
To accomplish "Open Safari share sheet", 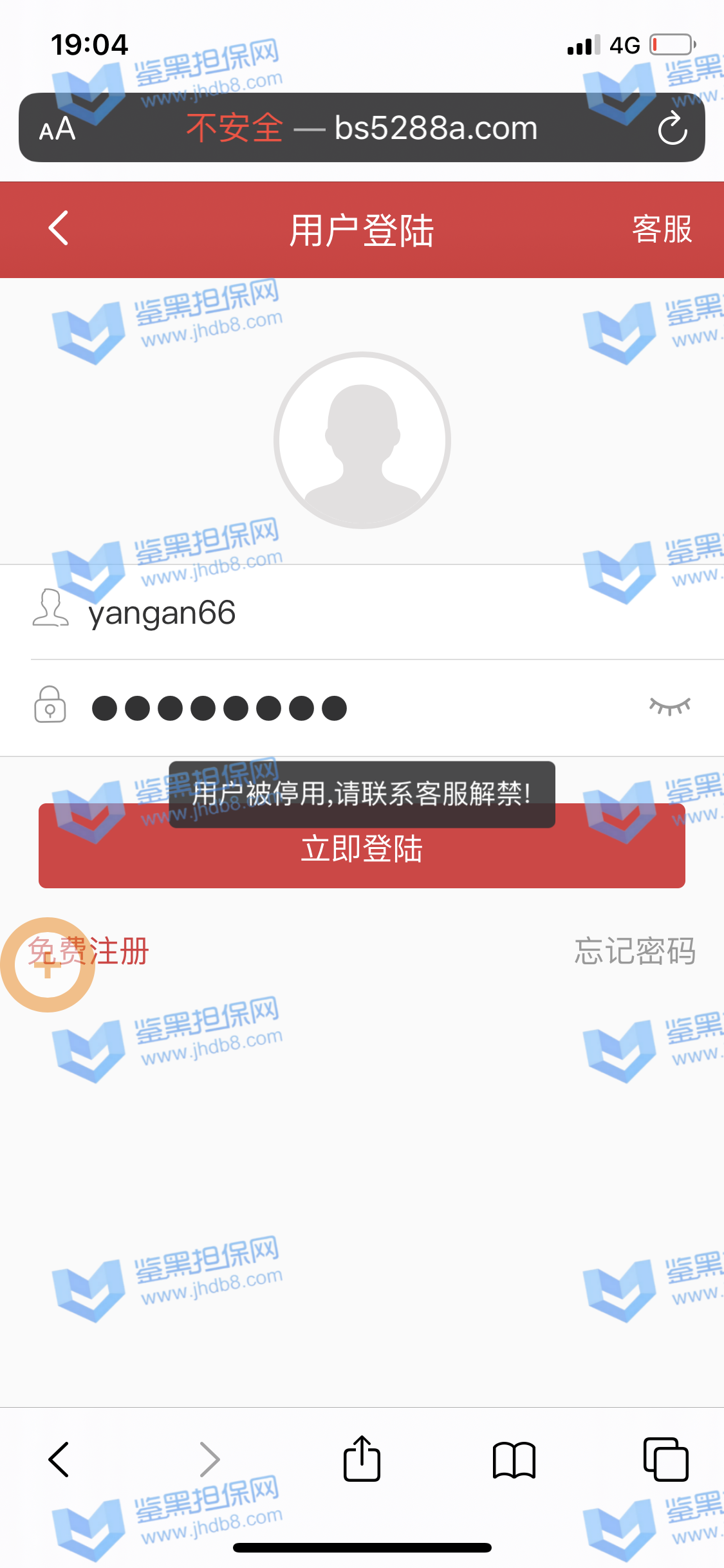I will tap(362, 1459).
